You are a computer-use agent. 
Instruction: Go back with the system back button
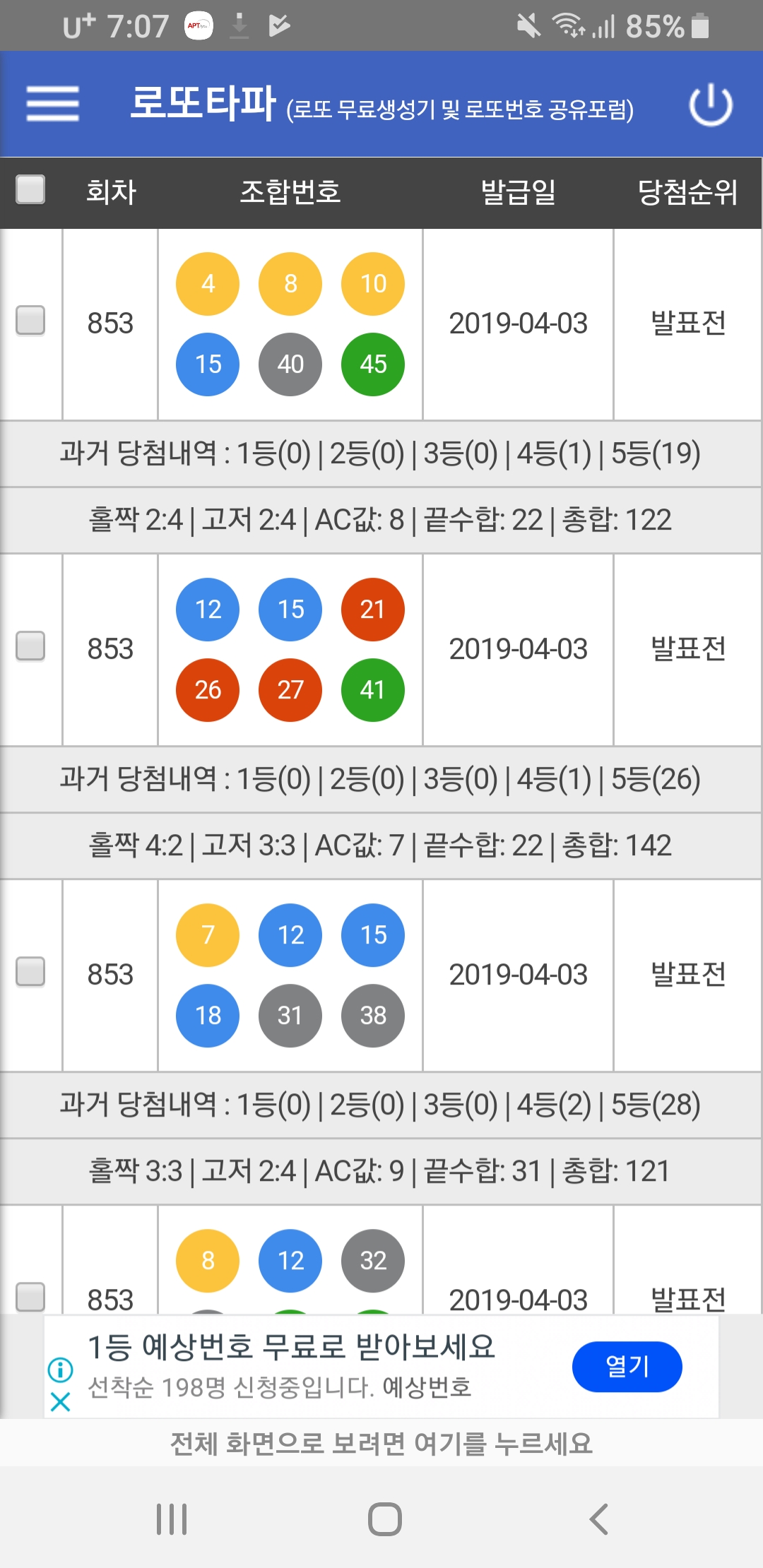pyautogui.click(x=599, y=1519)
